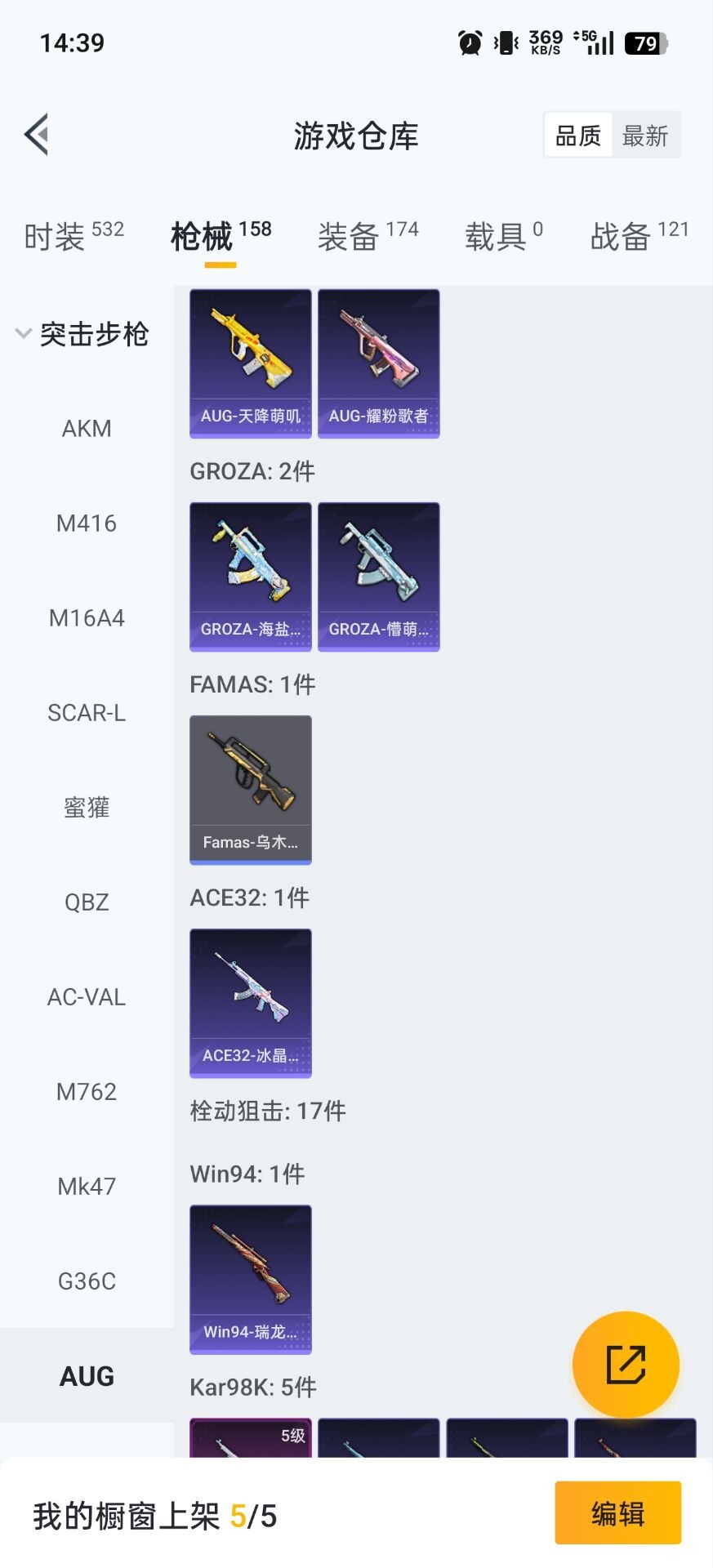The height and width of the screenshot is (1568, 713).
Task: Go back from the 游戏仓库 screen
Action: coord(37,135)
